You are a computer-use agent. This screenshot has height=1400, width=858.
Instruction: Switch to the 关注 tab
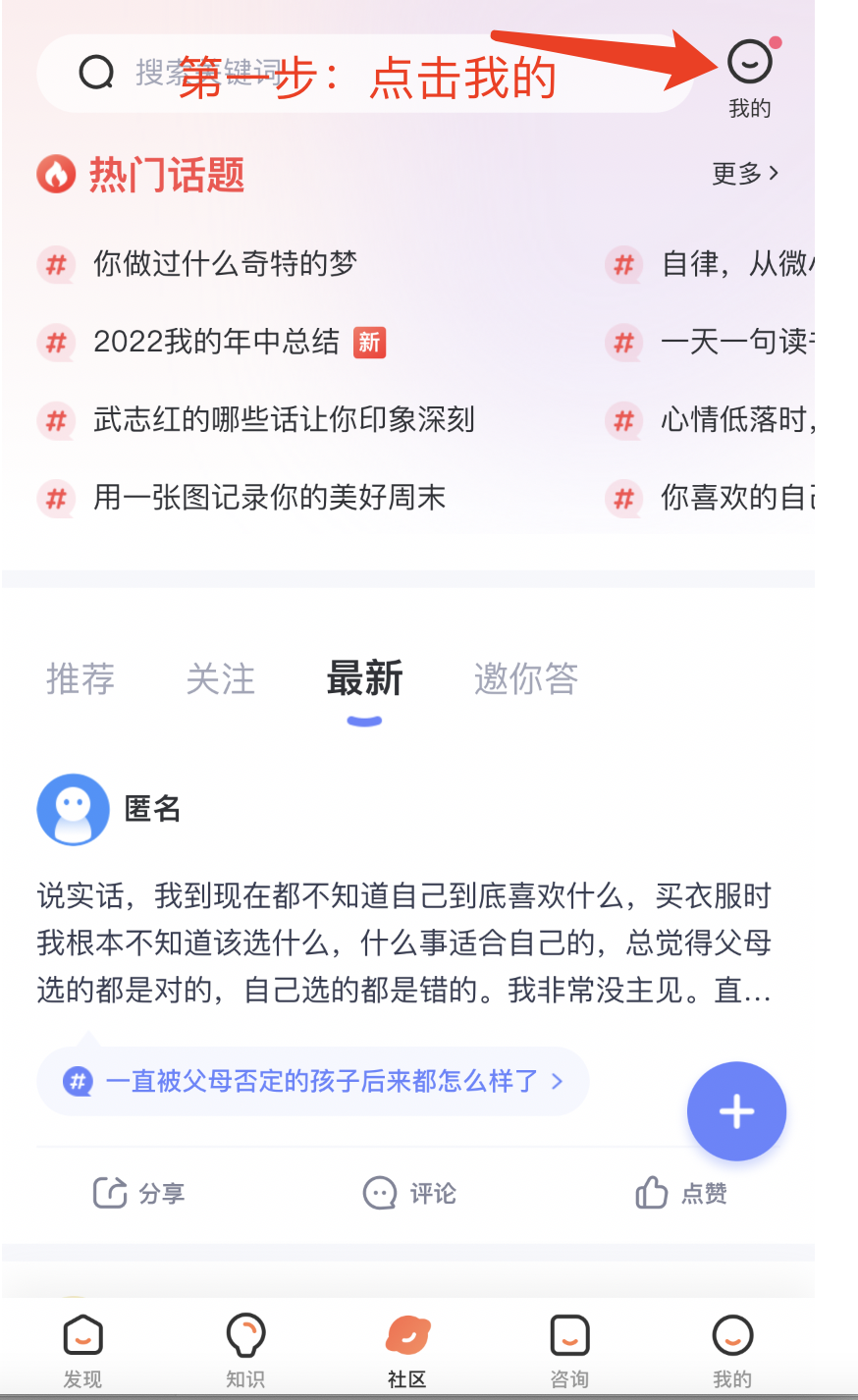click(221, 678)
